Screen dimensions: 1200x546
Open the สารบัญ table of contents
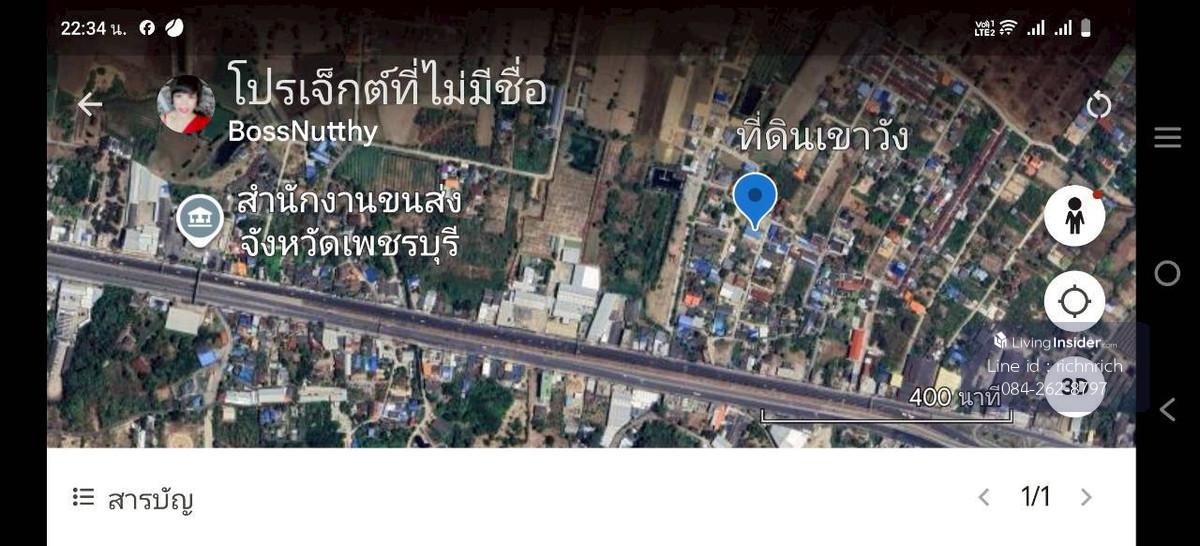click(x=133, y=498)
